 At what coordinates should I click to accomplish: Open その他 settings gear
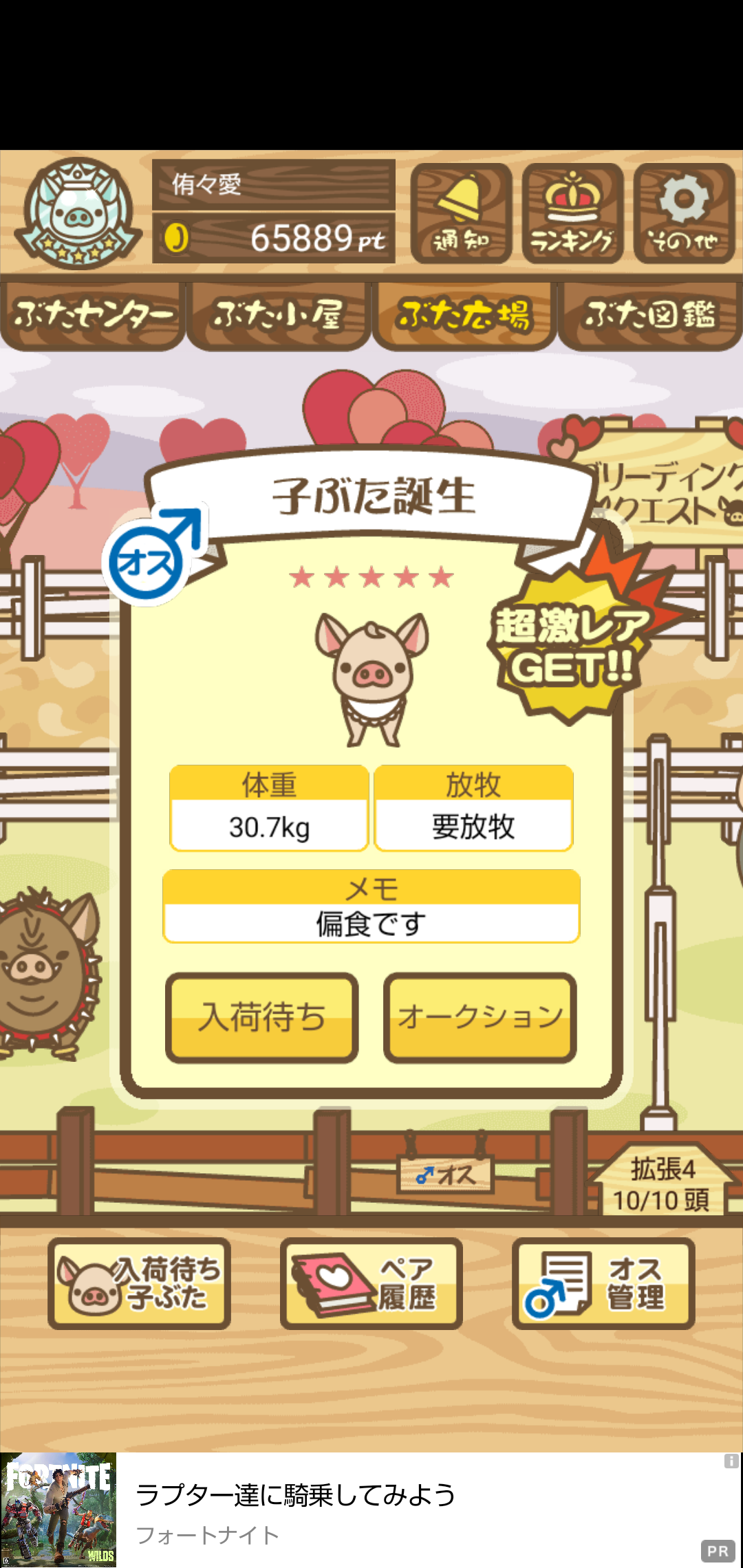point(684,213)
